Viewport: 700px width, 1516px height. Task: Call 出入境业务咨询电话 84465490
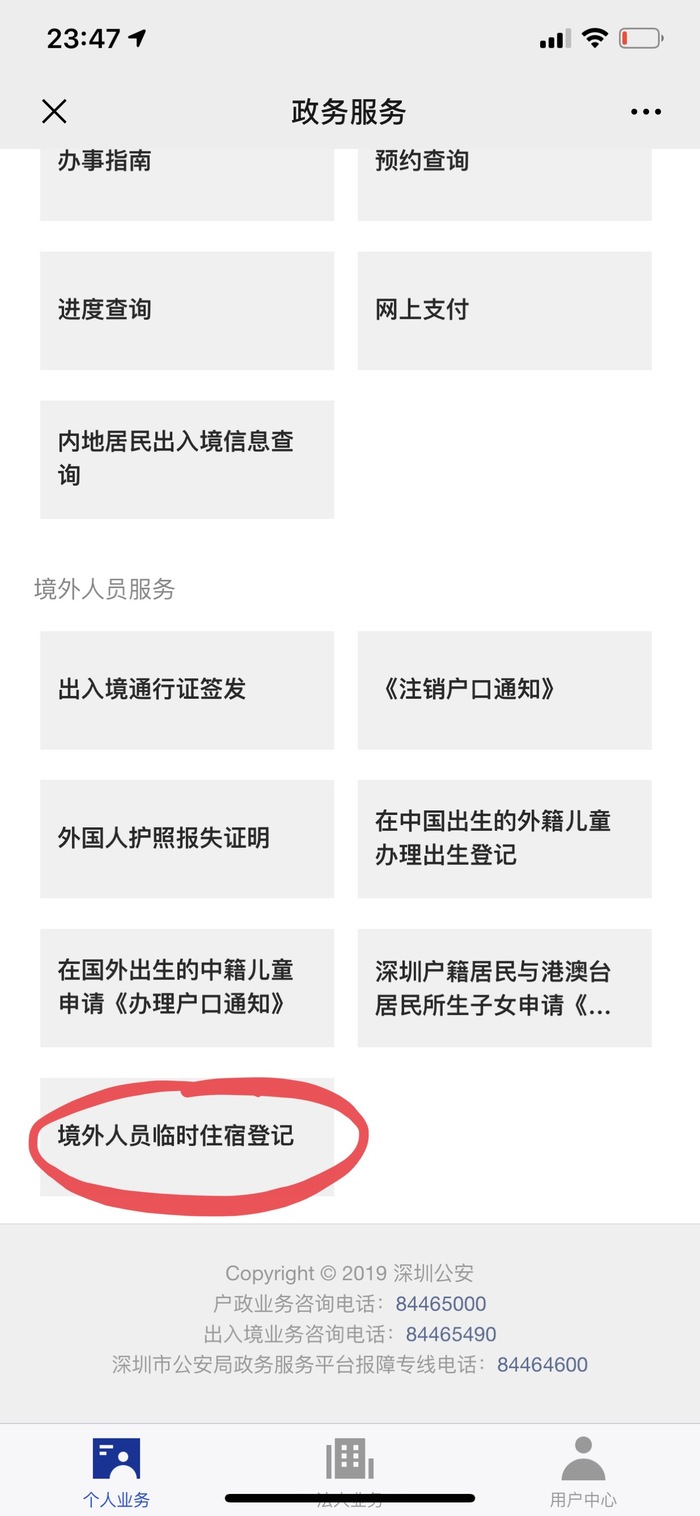451,1335
